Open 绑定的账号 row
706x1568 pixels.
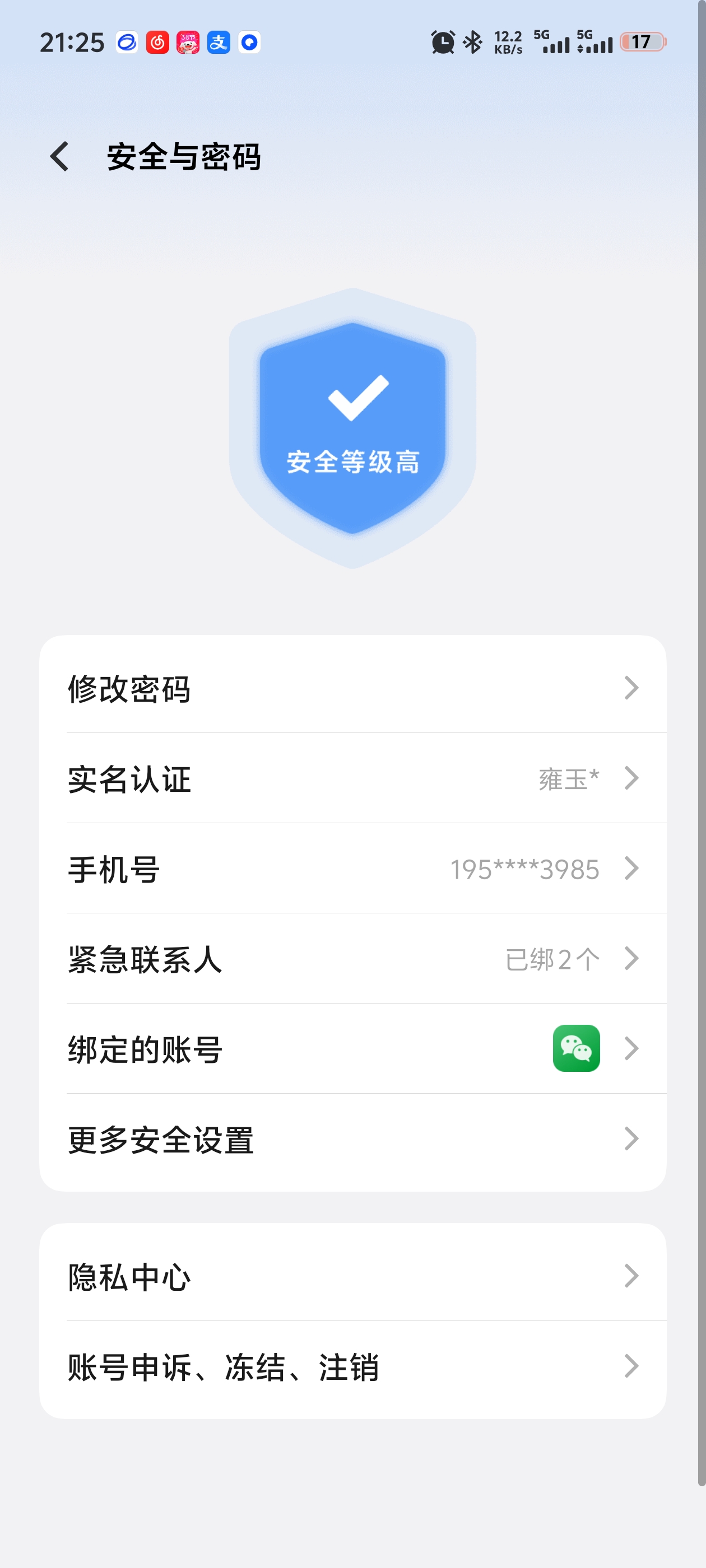(352, 1049)
